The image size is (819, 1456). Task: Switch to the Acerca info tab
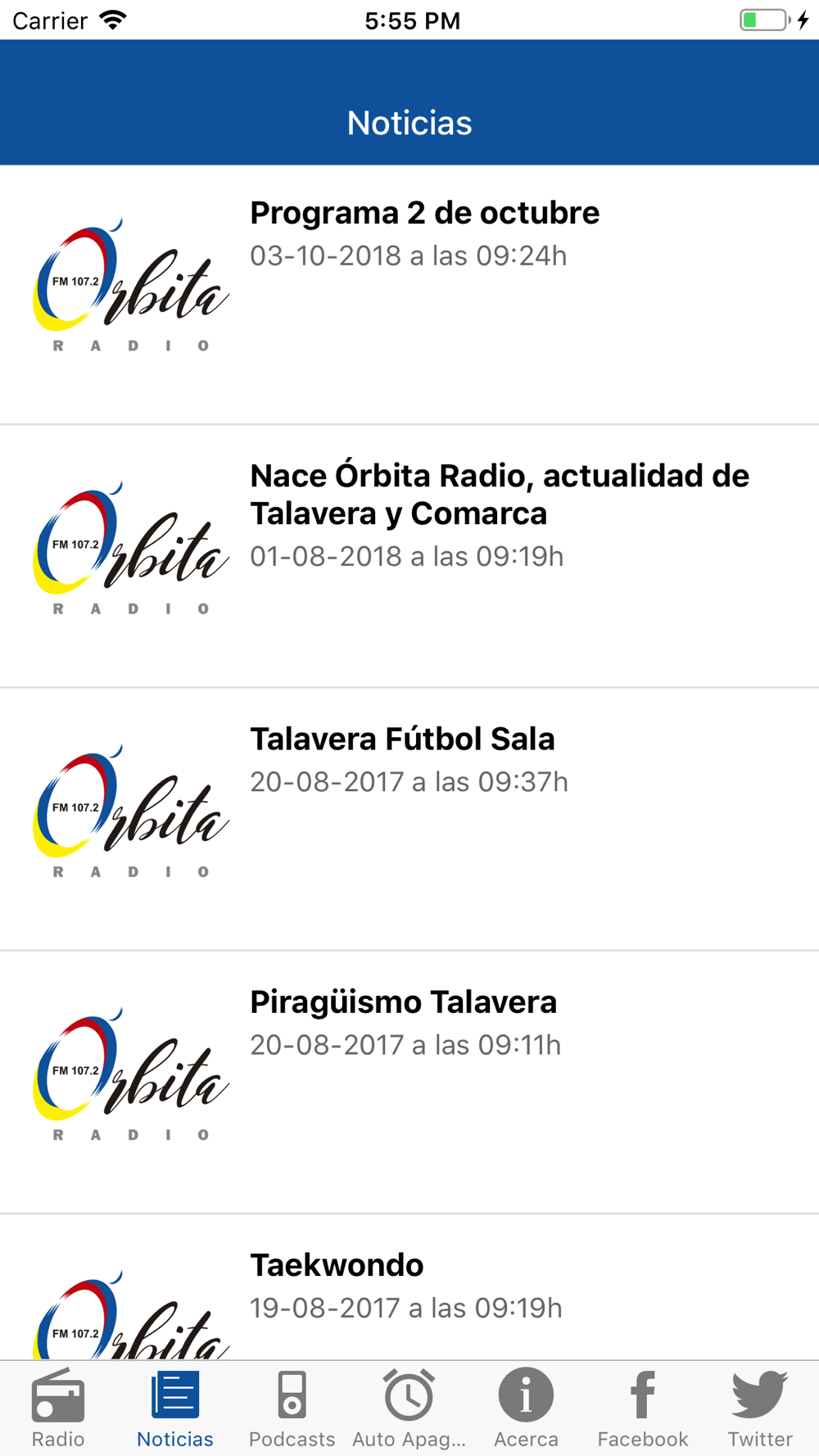[x=526, y=1409]
